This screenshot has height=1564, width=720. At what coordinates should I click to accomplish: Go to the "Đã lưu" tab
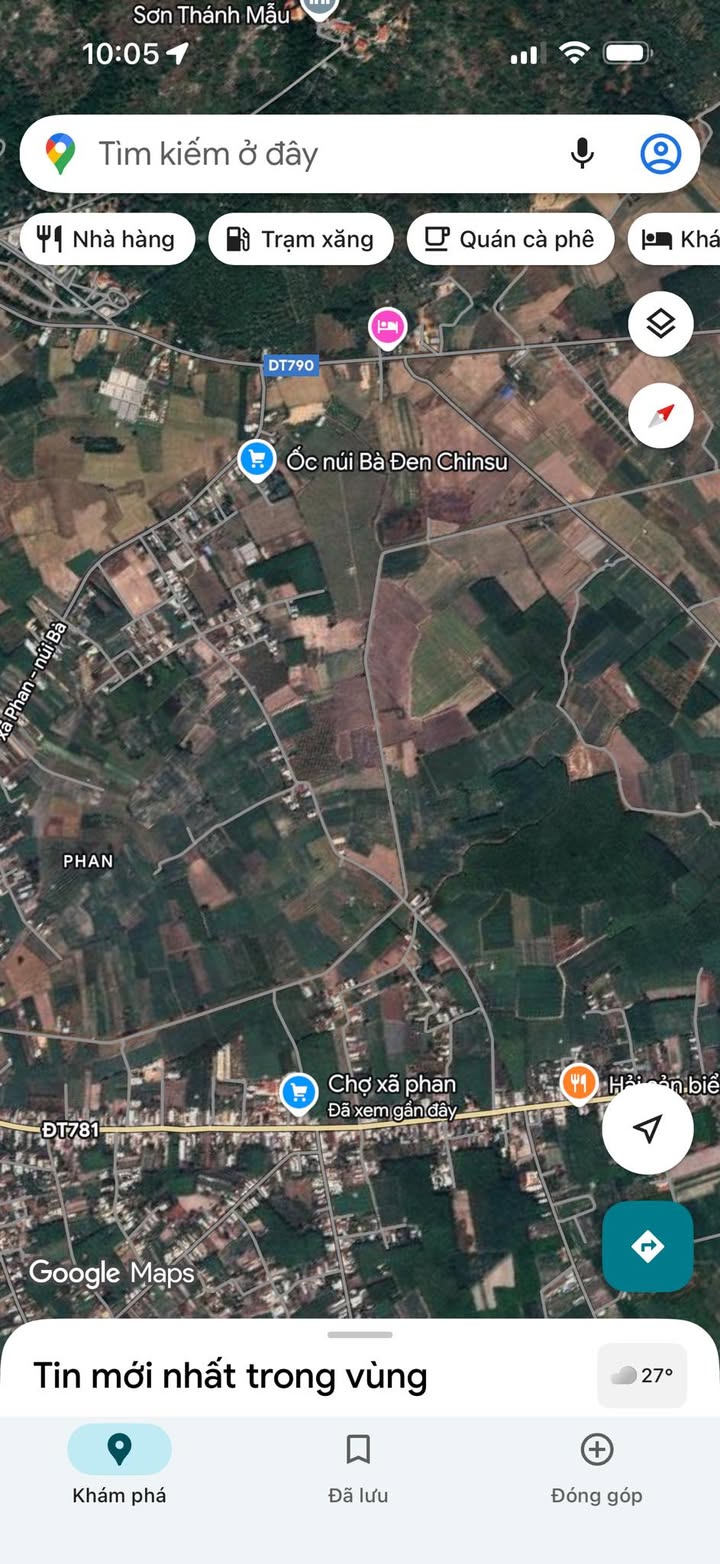click(358, 1465)
